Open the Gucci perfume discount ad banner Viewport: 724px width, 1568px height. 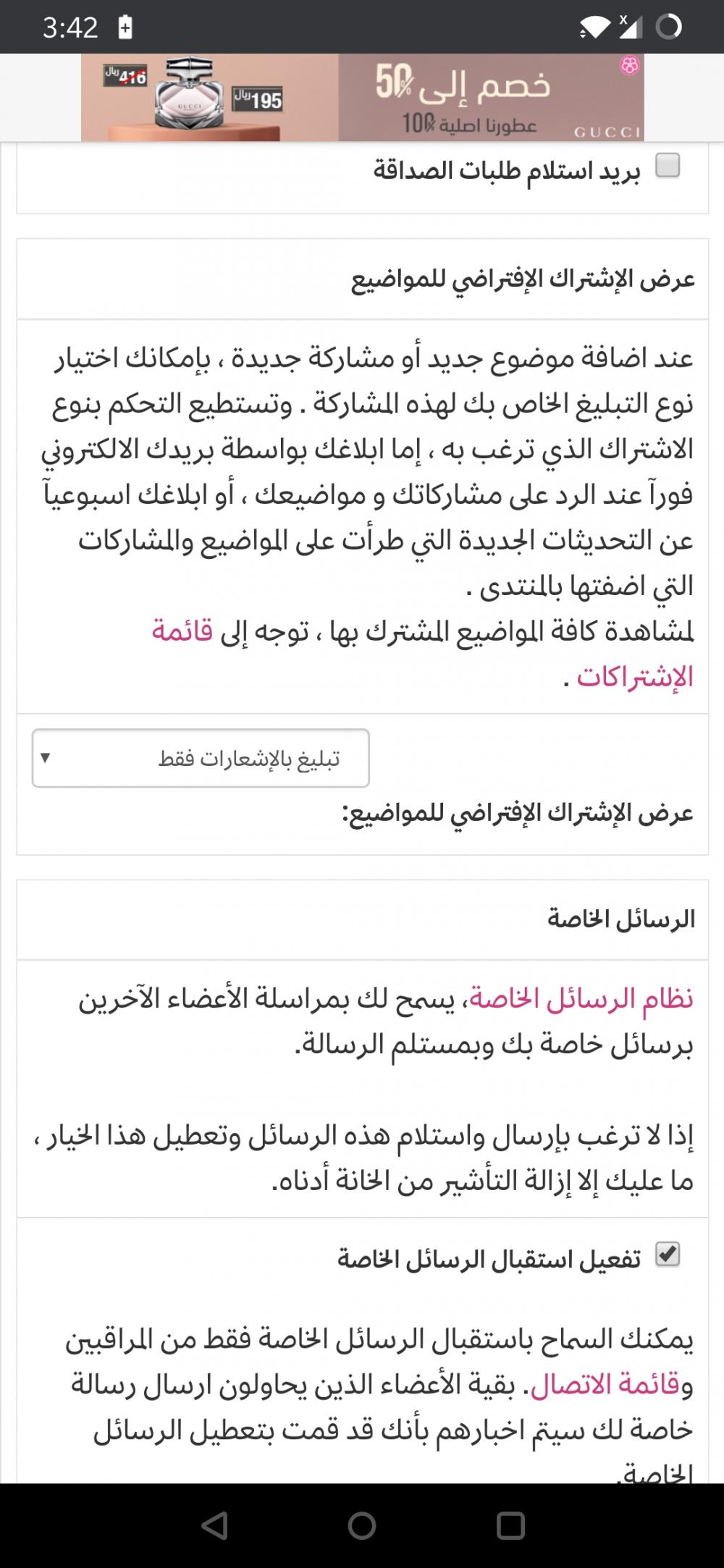pyautogui.click(x=362, y=98)
